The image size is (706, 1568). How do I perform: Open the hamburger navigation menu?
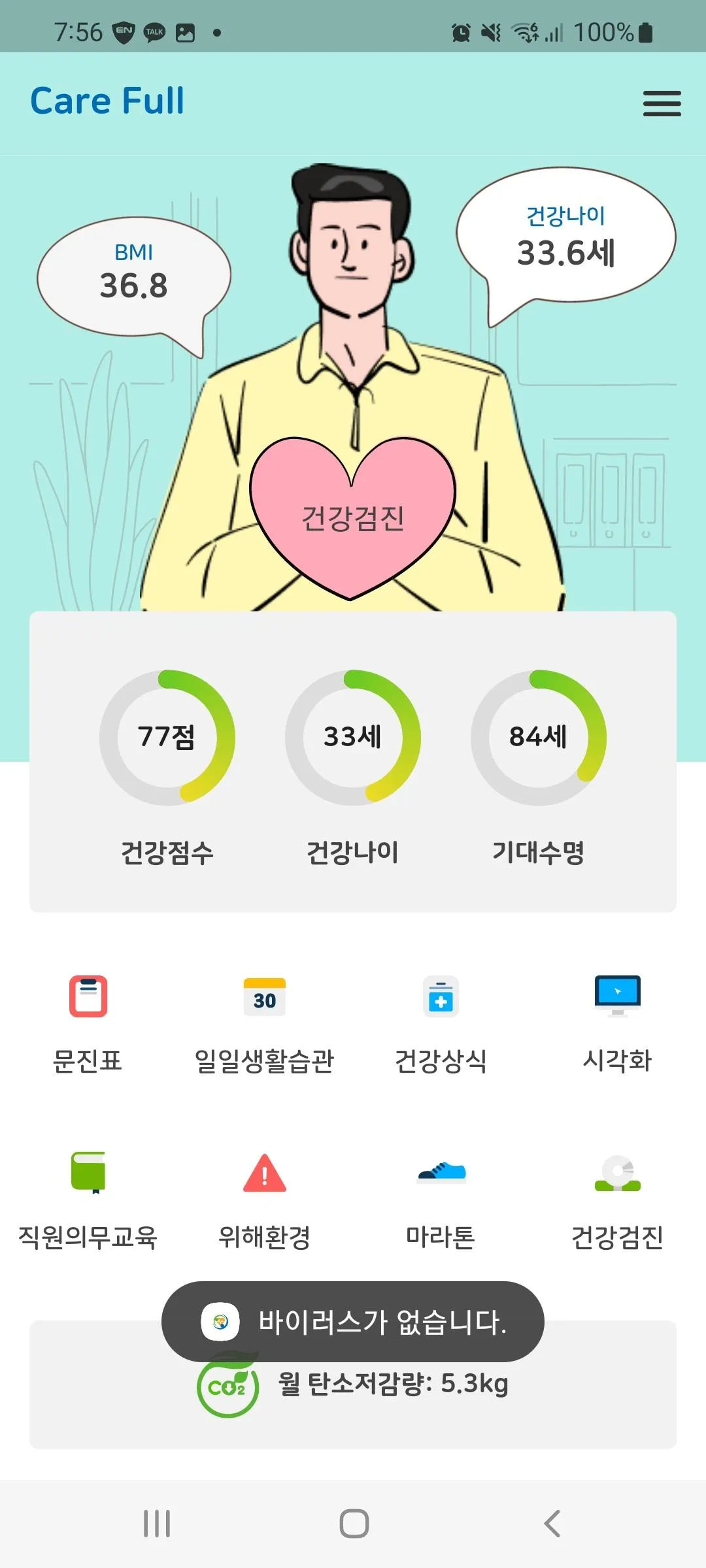(x=662, y=103)
